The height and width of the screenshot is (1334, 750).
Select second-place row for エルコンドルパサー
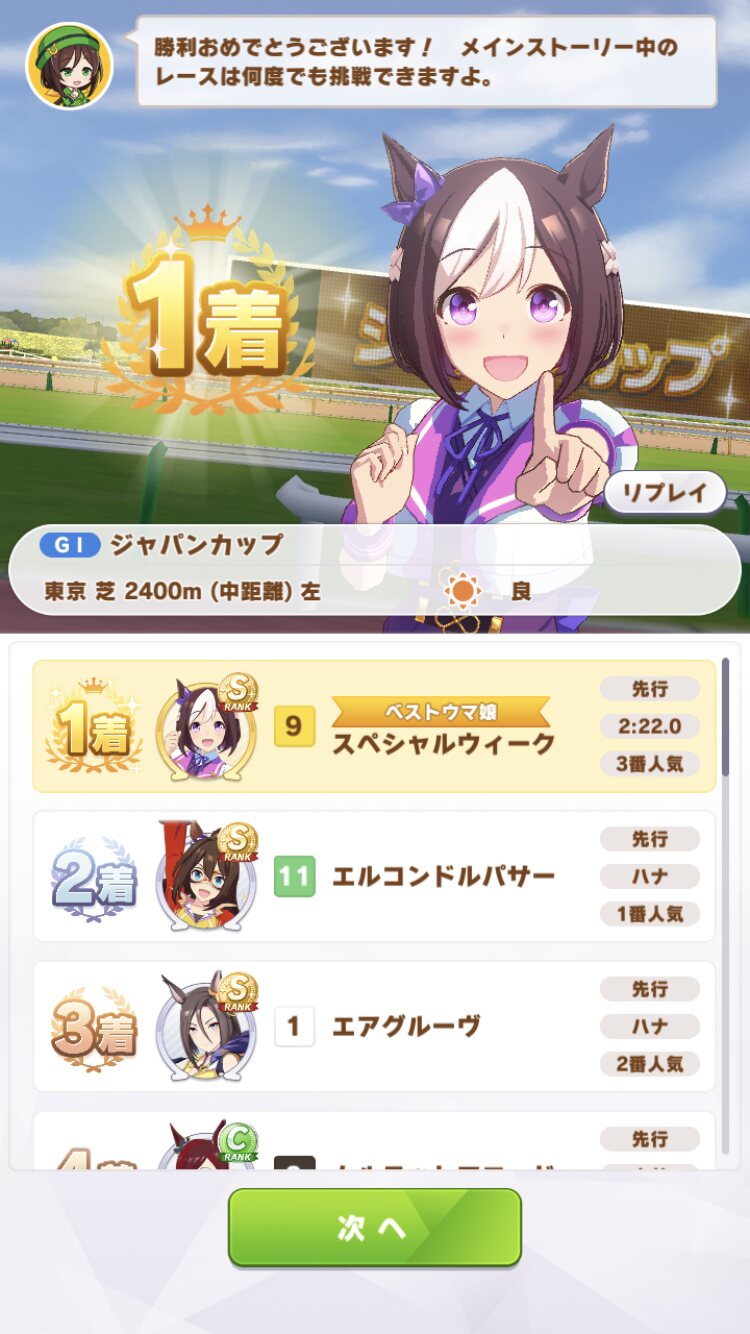click(374, 877)
